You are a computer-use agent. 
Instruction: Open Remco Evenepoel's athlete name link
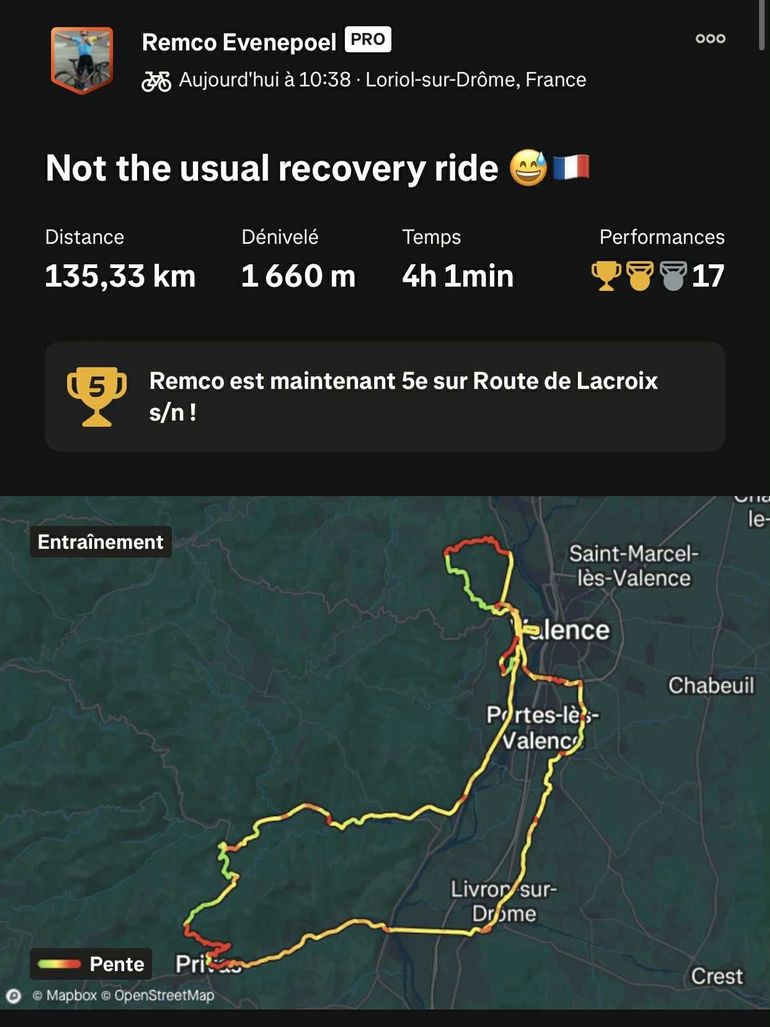pyautogui.click(x=239, y=42)
